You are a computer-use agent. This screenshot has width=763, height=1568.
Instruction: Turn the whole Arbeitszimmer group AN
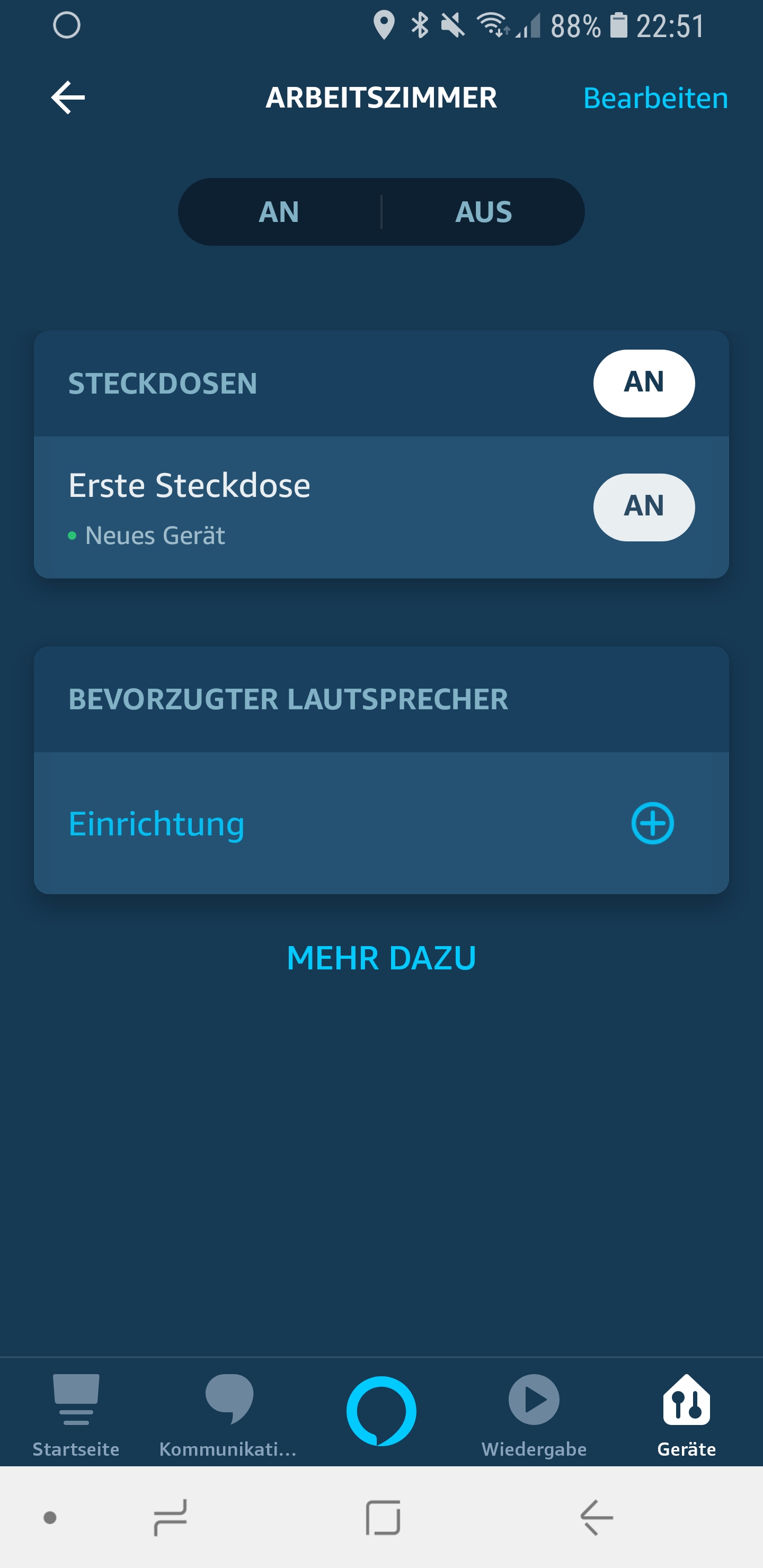pyautogui.click(x=279, y=212)
